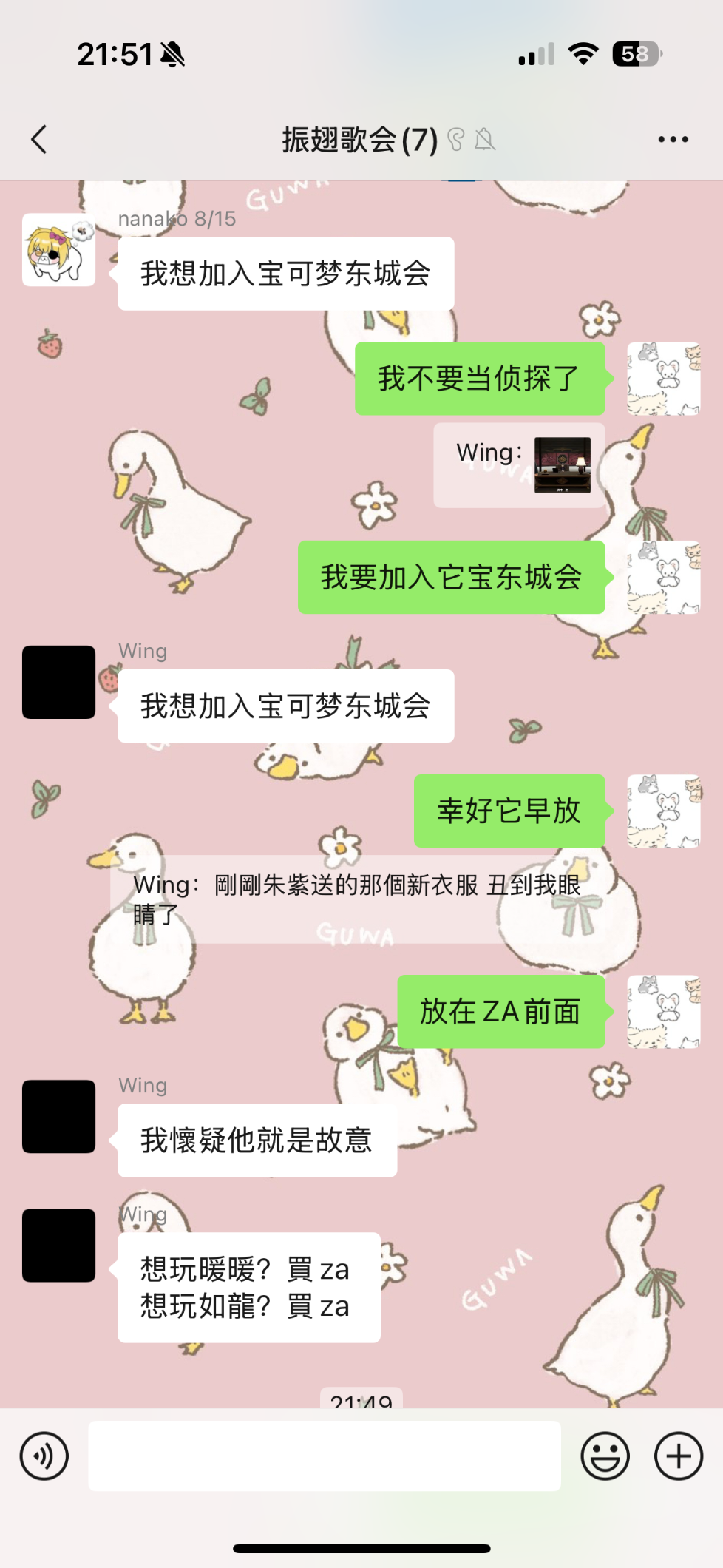
Task: Open group chat info via three dots
Action: point(673,139)
